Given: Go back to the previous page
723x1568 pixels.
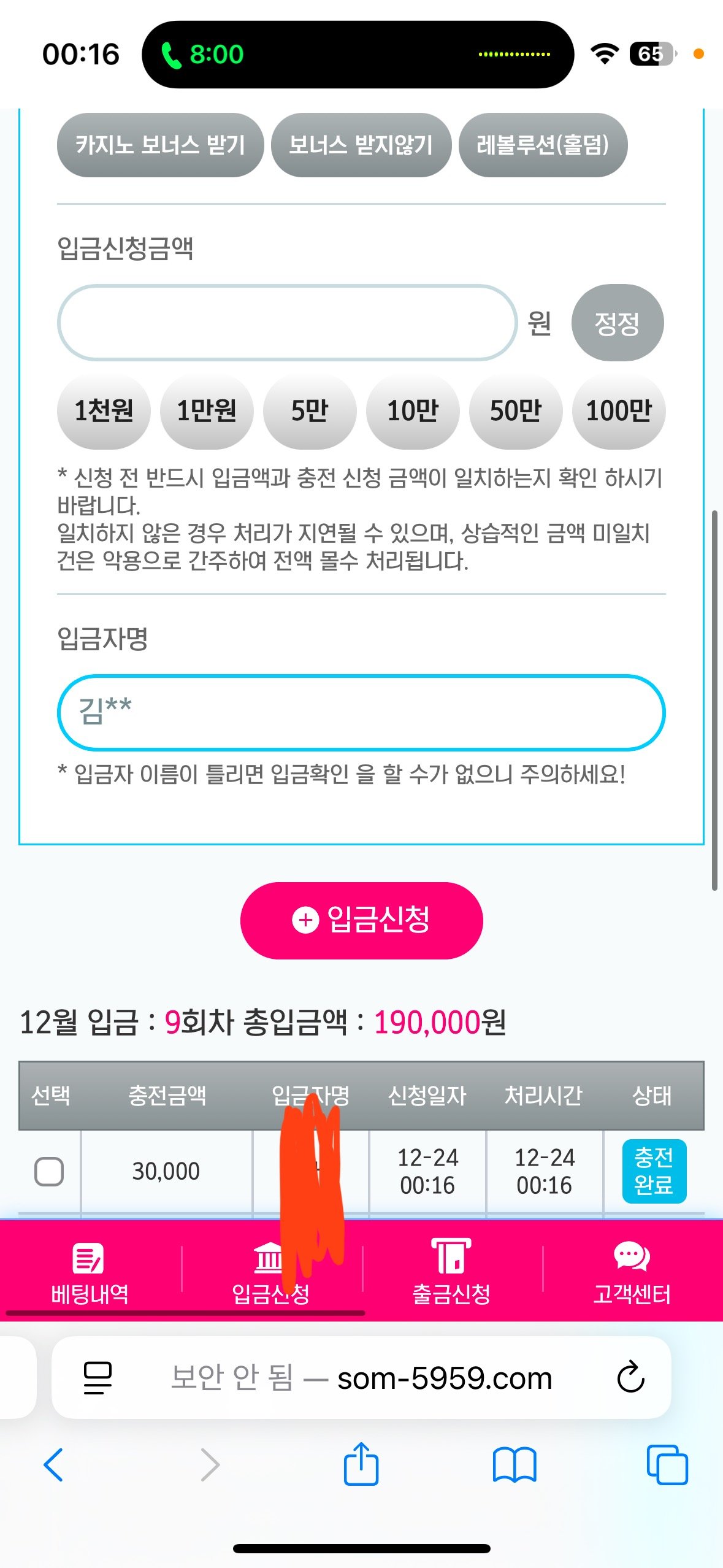Looking at the screenshot, I should pos(54,1464).
